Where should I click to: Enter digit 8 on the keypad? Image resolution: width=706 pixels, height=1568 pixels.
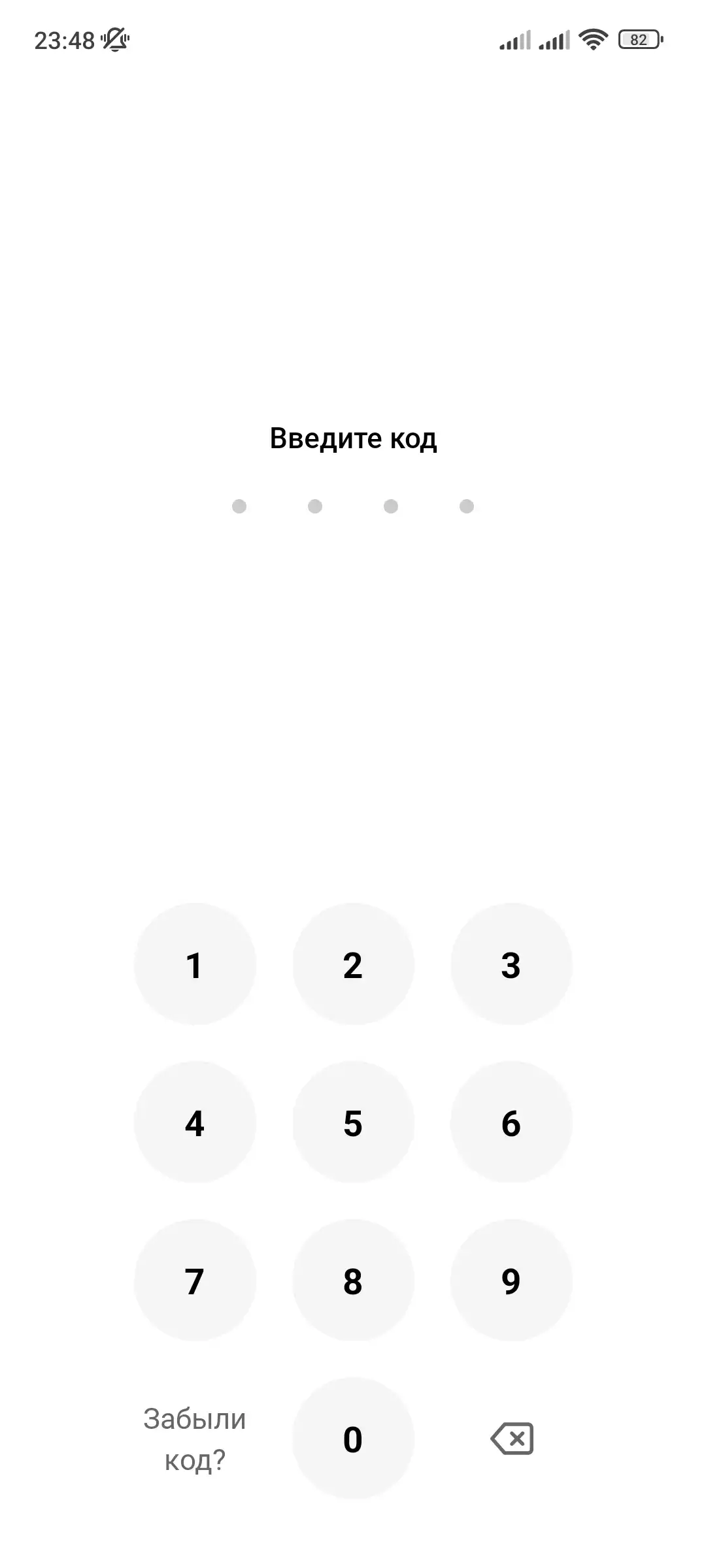click(353, 1281)
